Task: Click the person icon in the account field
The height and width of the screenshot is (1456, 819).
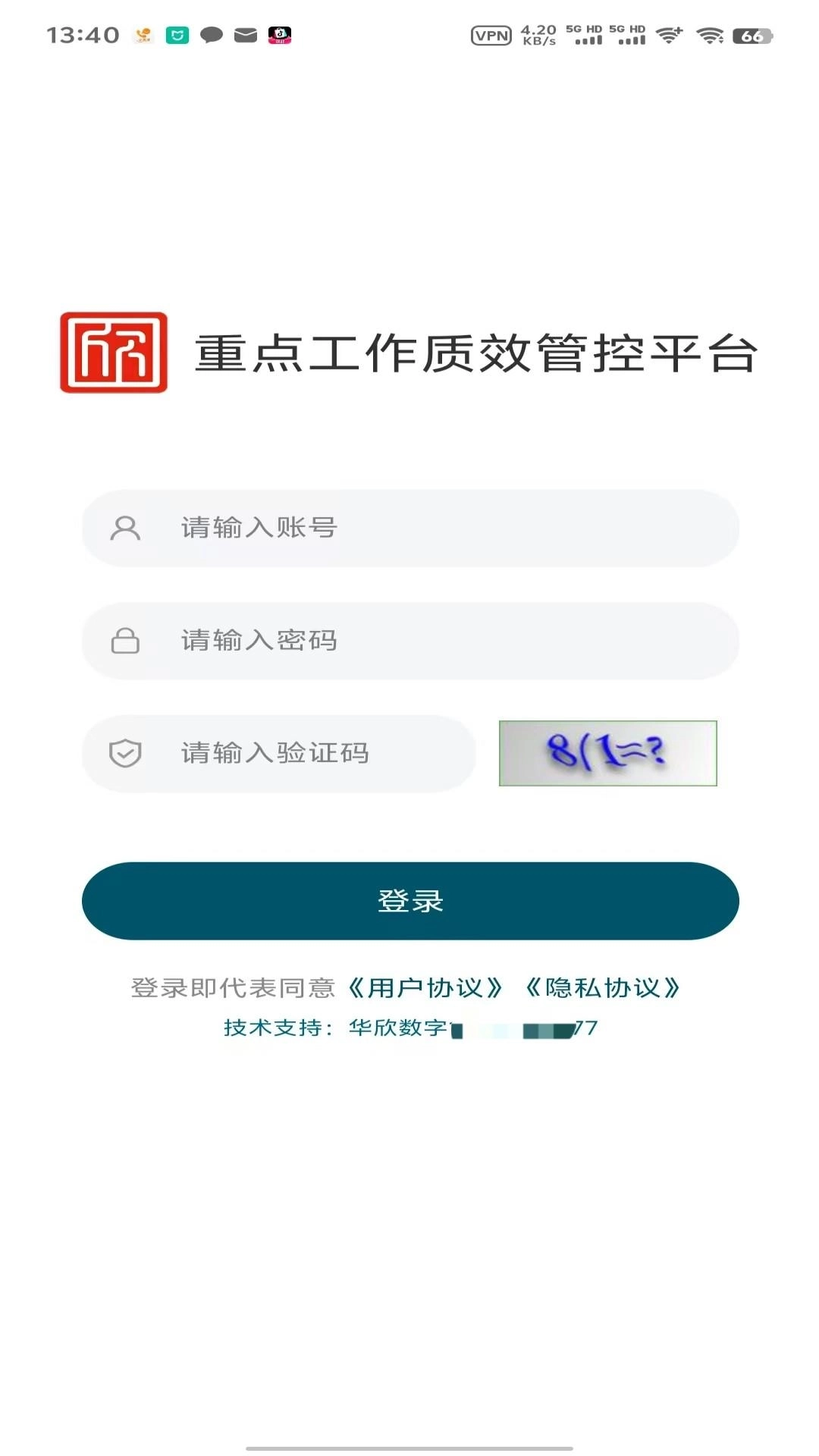Action: 126,529
